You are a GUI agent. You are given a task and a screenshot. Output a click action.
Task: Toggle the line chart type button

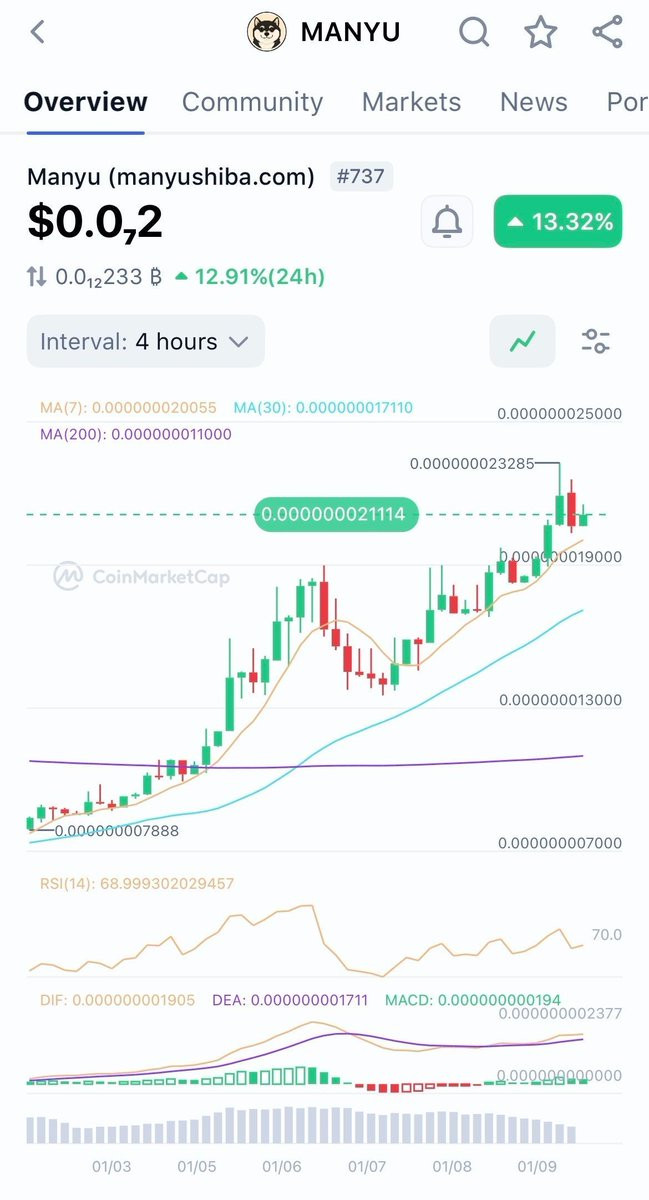coord(522,342)
